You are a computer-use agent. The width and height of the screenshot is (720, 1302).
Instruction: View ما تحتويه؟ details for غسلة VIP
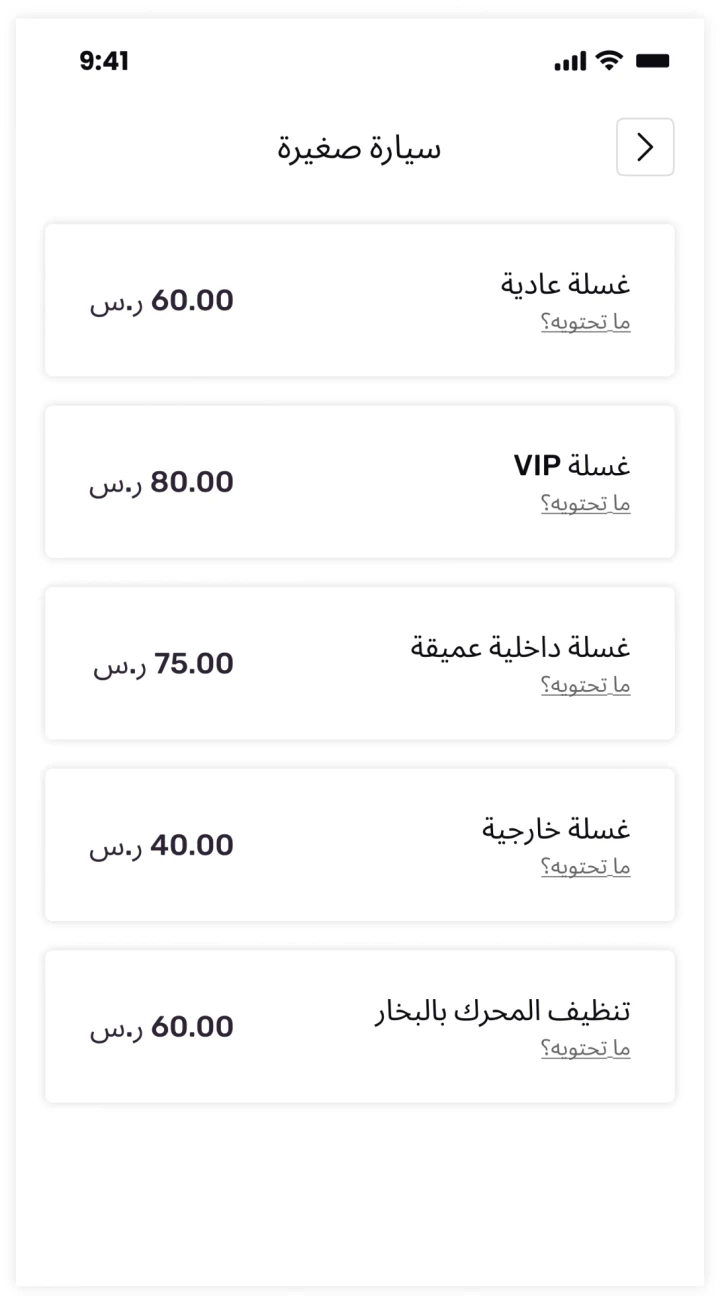[x=586, y=504]
